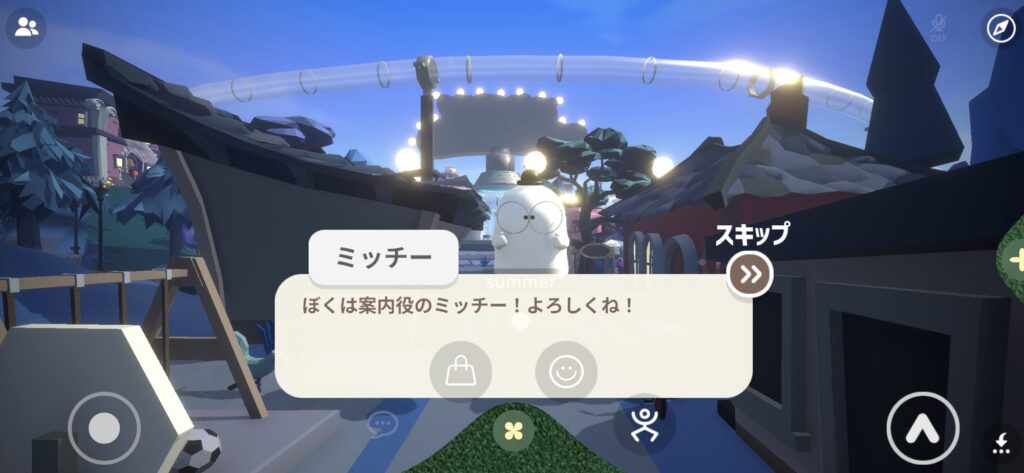Tap the yellow plus button at screen edge
This screenshot has width=1024, height=473.
[1015, 260]
